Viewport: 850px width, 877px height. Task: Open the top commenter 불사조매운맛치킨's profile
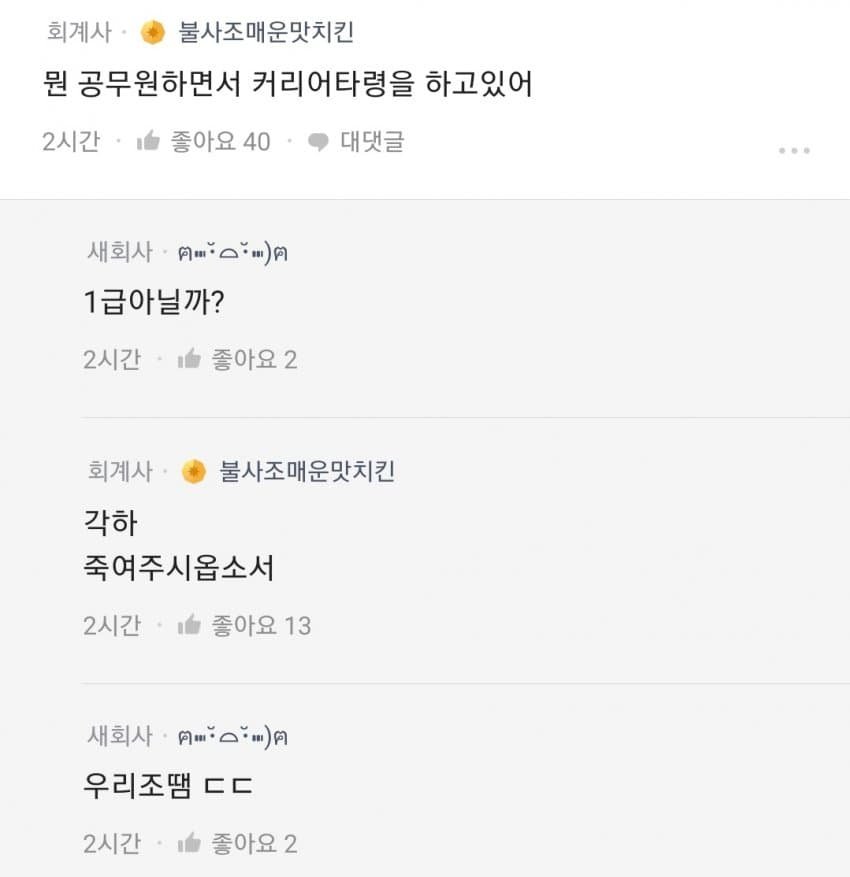(x=265, y=33)
